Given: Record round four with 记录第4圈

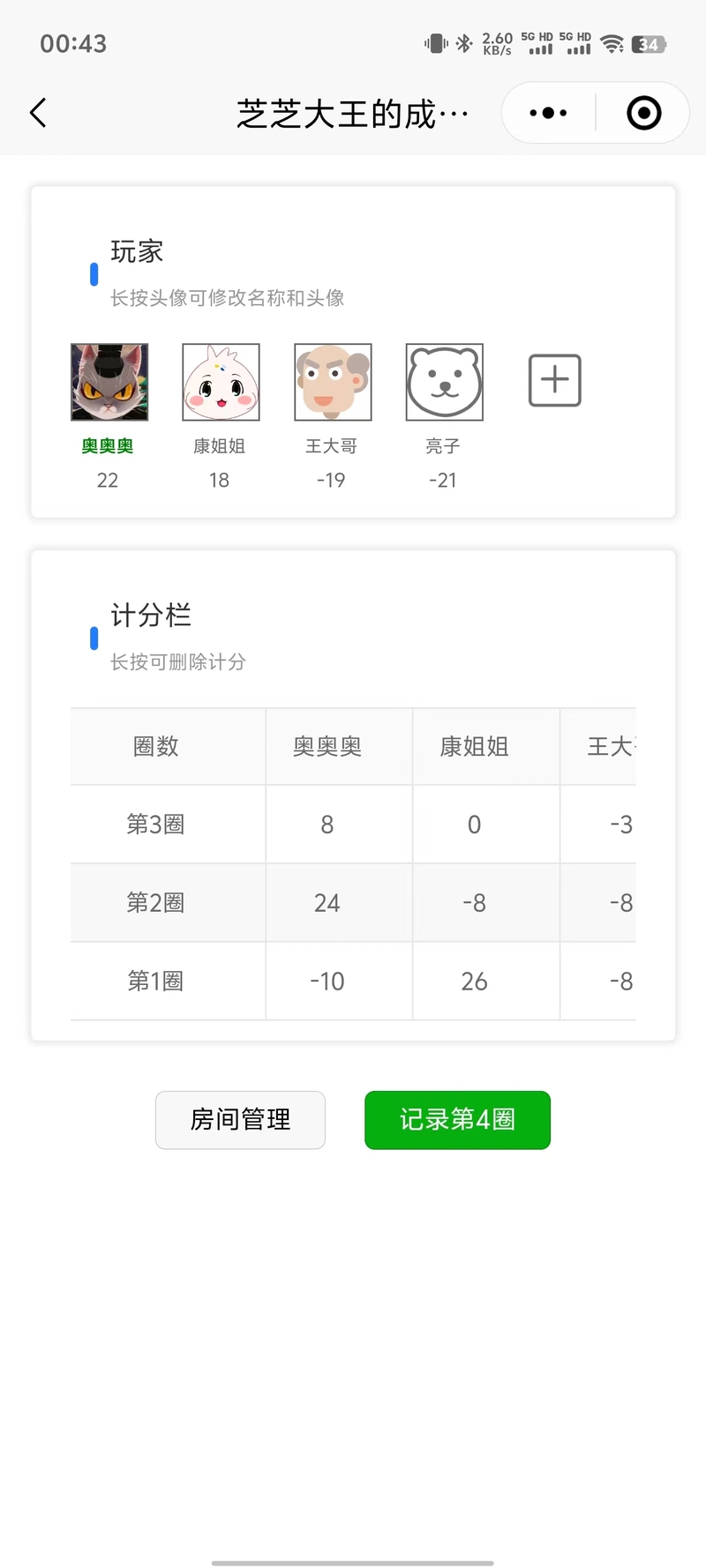Looking at the screenshot, I should [x=457, y=1120].
